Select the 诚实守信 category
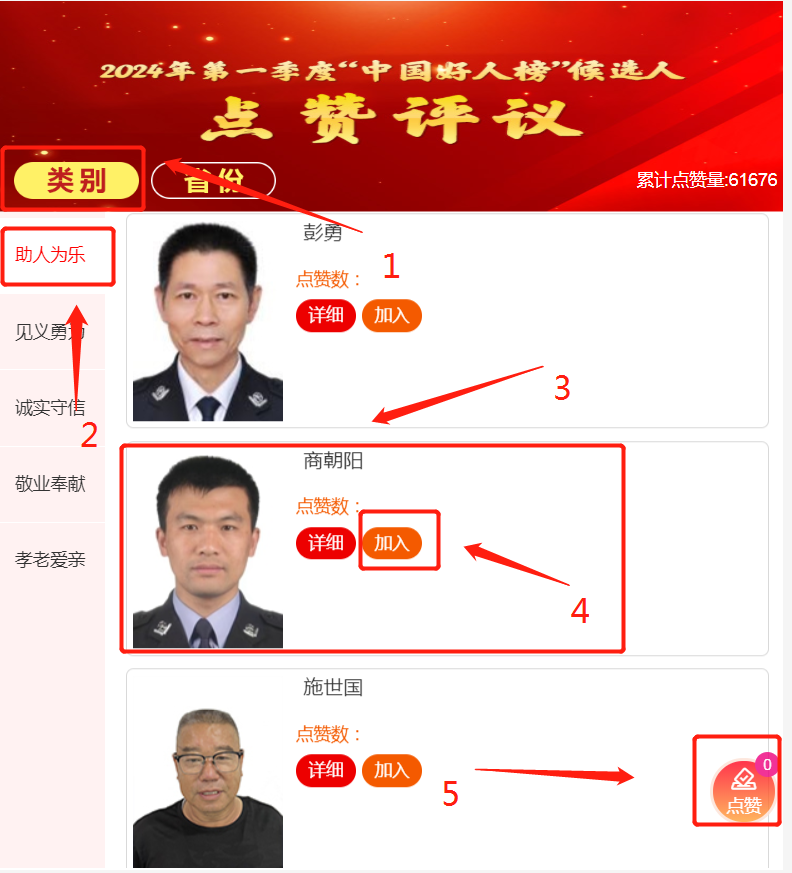This screenshot has height=873, width=792. 51,408
